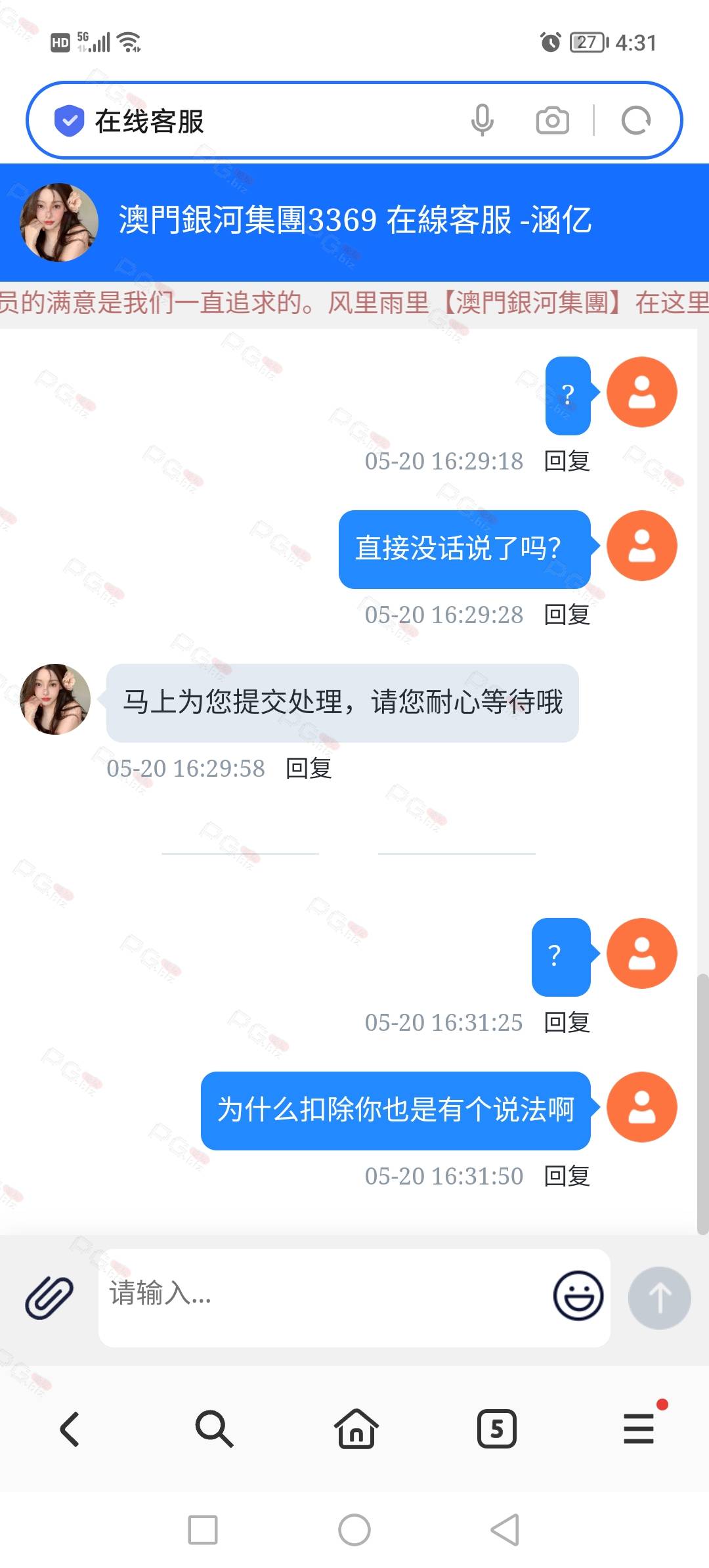Image resolution: width=709 pixels, height=1568 pixels.
Task: Open the attachment paperclip icon
Action: click(49, 1297)
